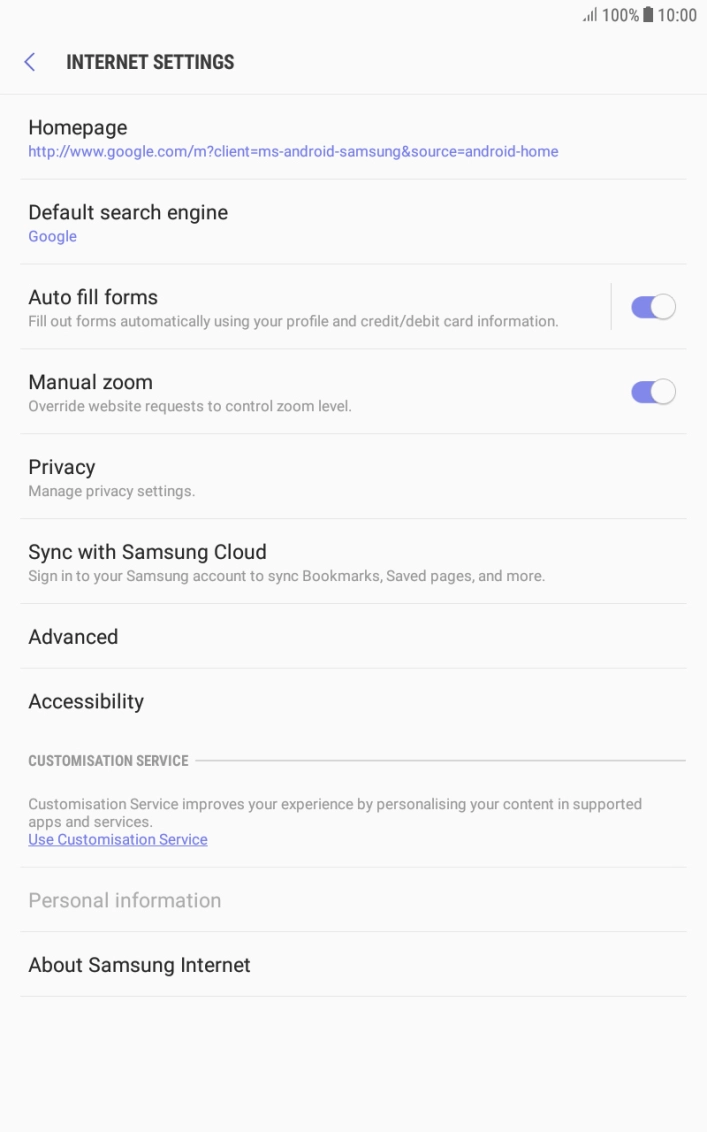Turn off the Auto fill forms switch
This screenshot has height=1132, width=707.
[653, 307]
